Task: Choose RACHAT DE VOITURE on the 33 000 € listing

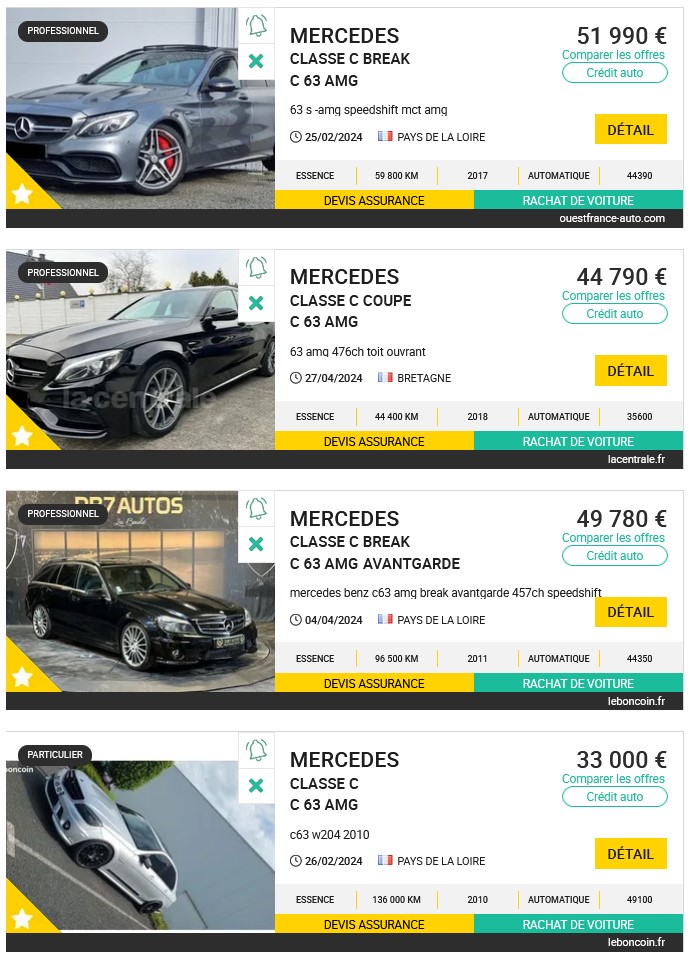Action: click(x=578, y=924)
